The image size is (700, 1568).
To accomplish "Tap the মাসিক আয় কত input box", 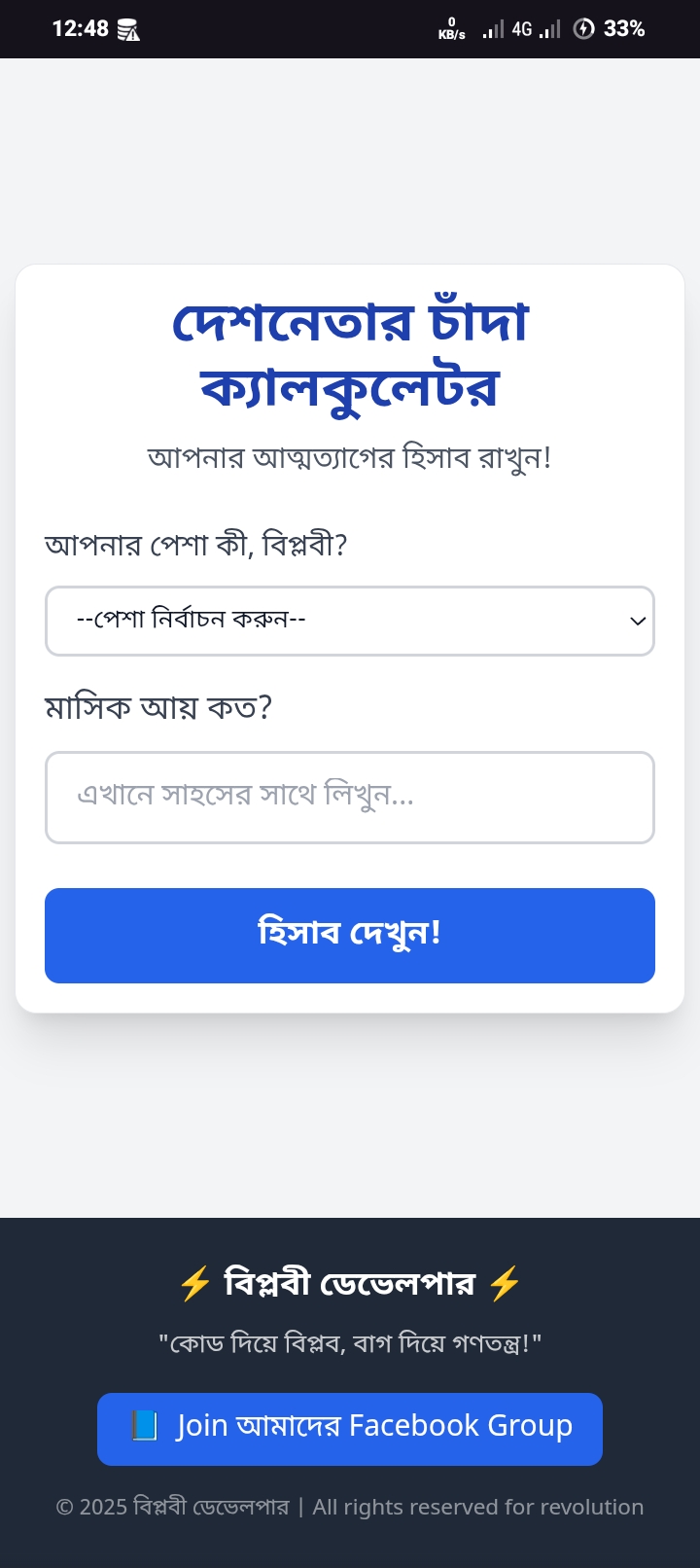I will 350,798.
